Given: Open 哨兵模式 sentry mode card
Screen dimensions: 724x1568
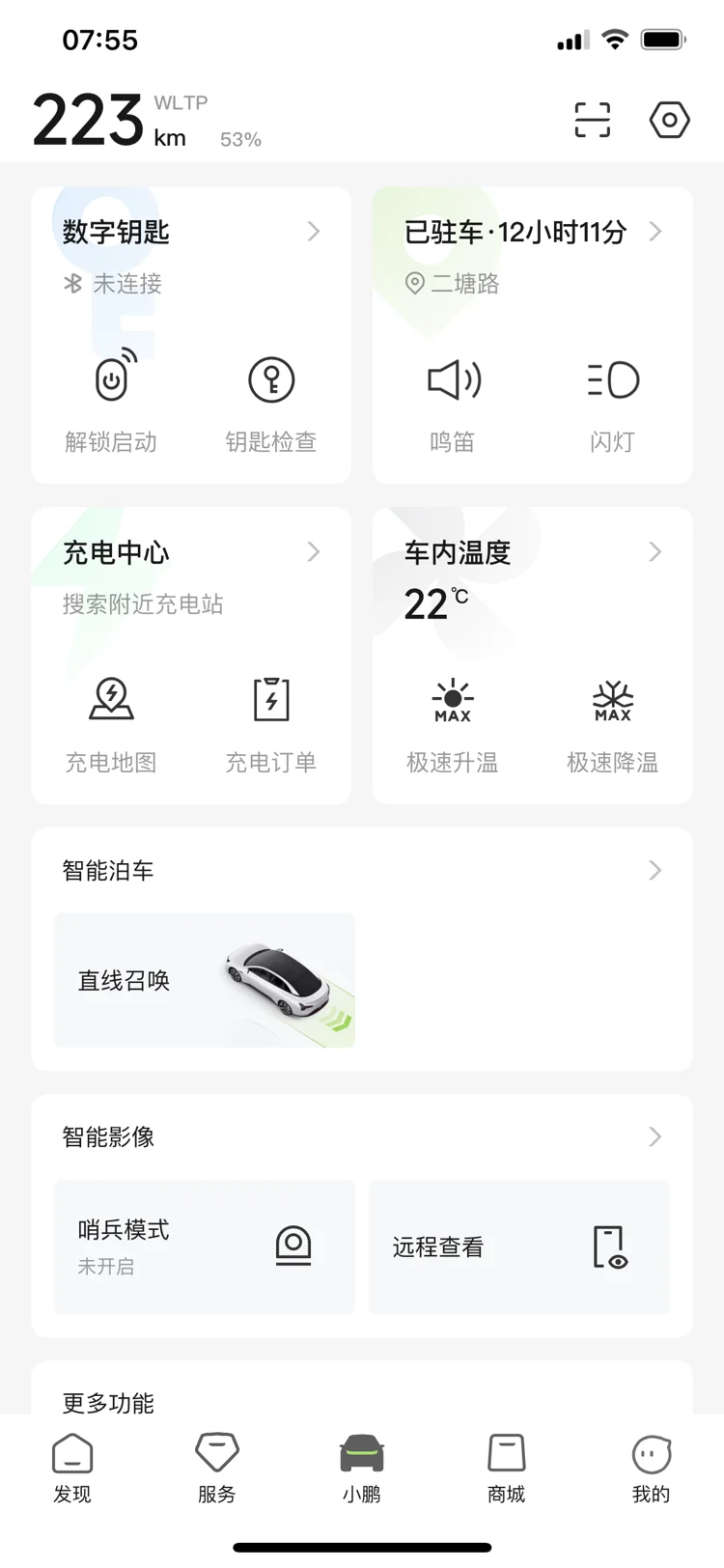Looking at the screenshot, I should [205, 1246].
